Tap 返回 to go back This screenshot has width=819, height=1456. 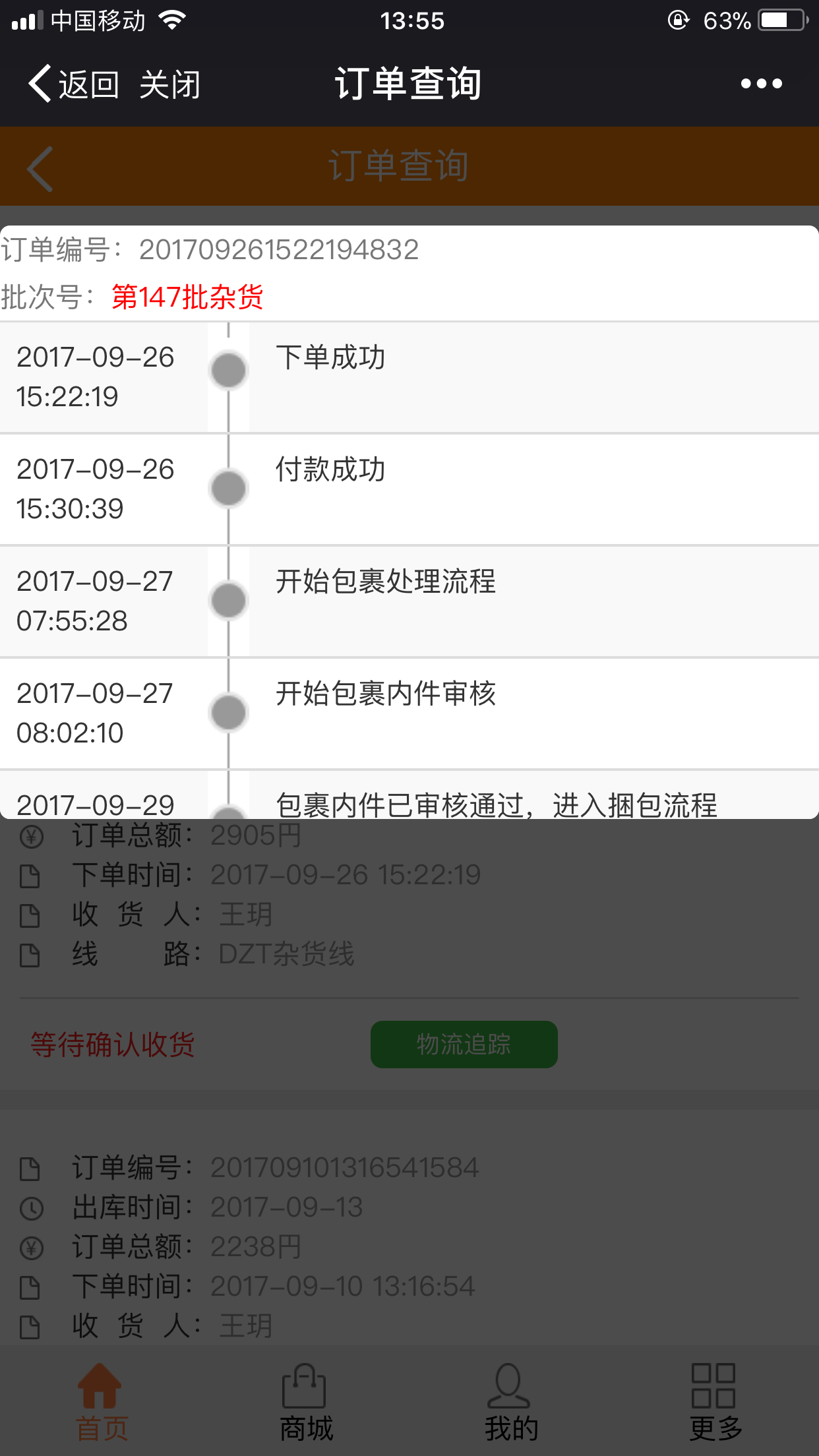point(73,84)
